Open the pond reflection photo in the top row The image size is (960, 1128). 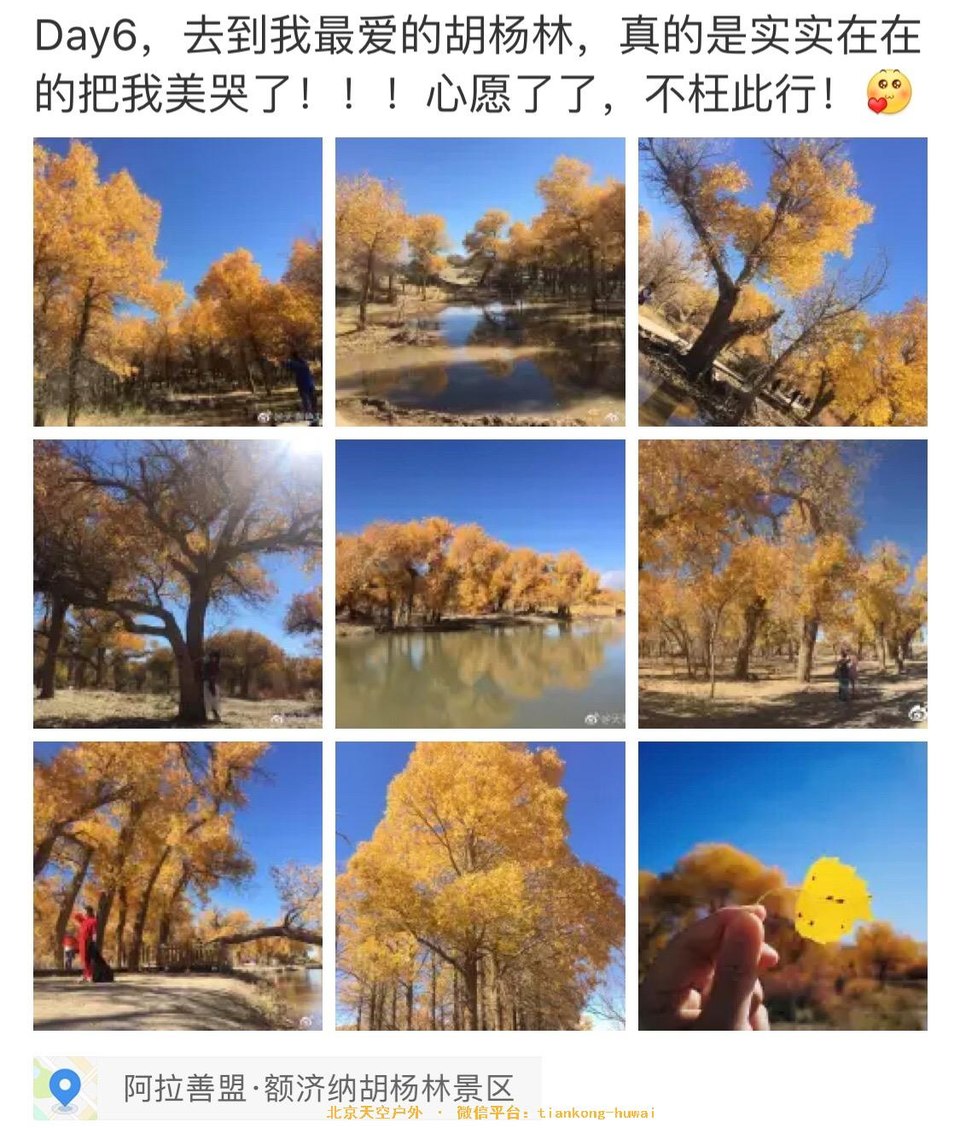(480, 282)
